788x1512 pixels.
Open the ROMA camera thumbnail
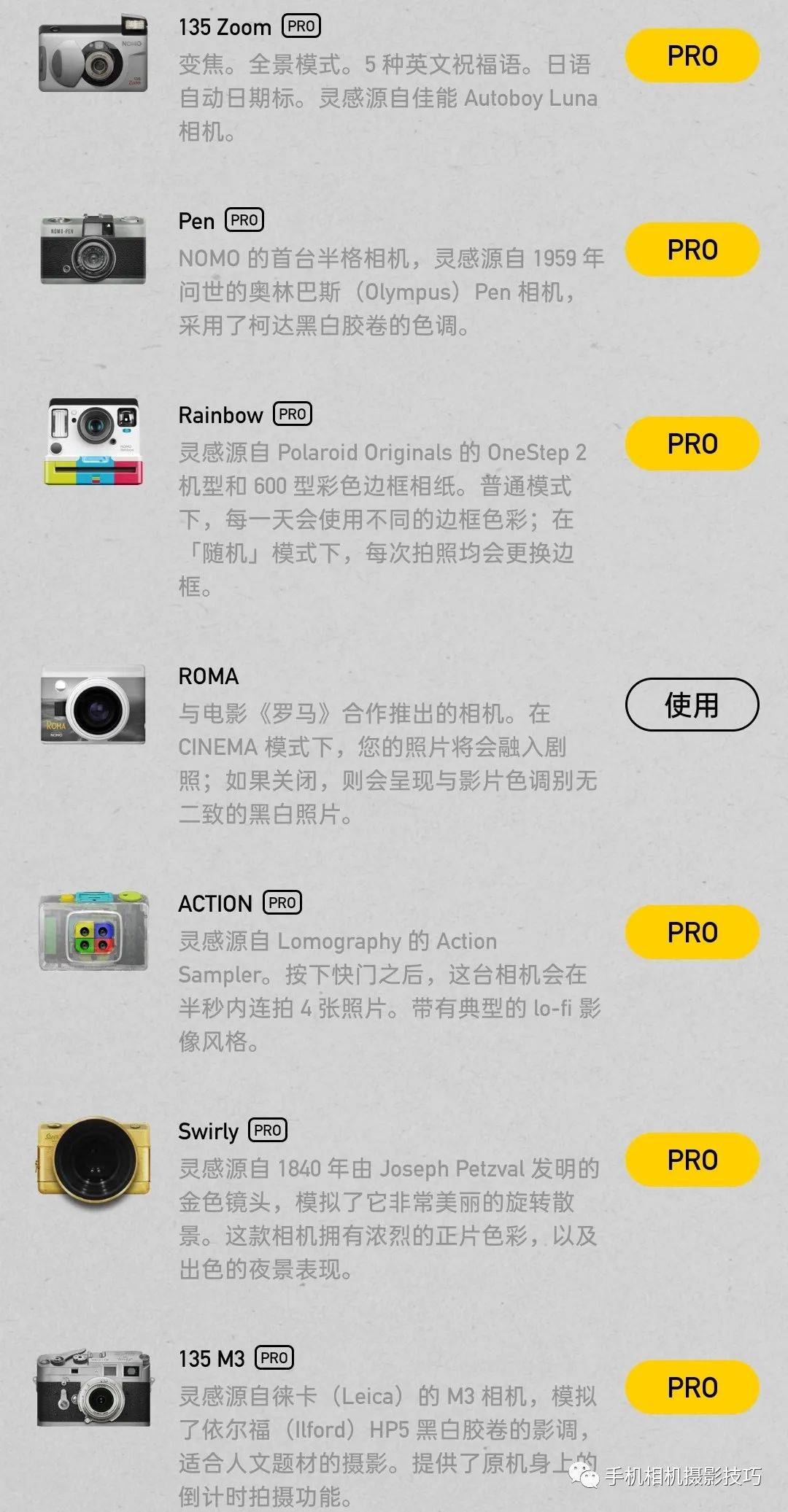[93, 705]
